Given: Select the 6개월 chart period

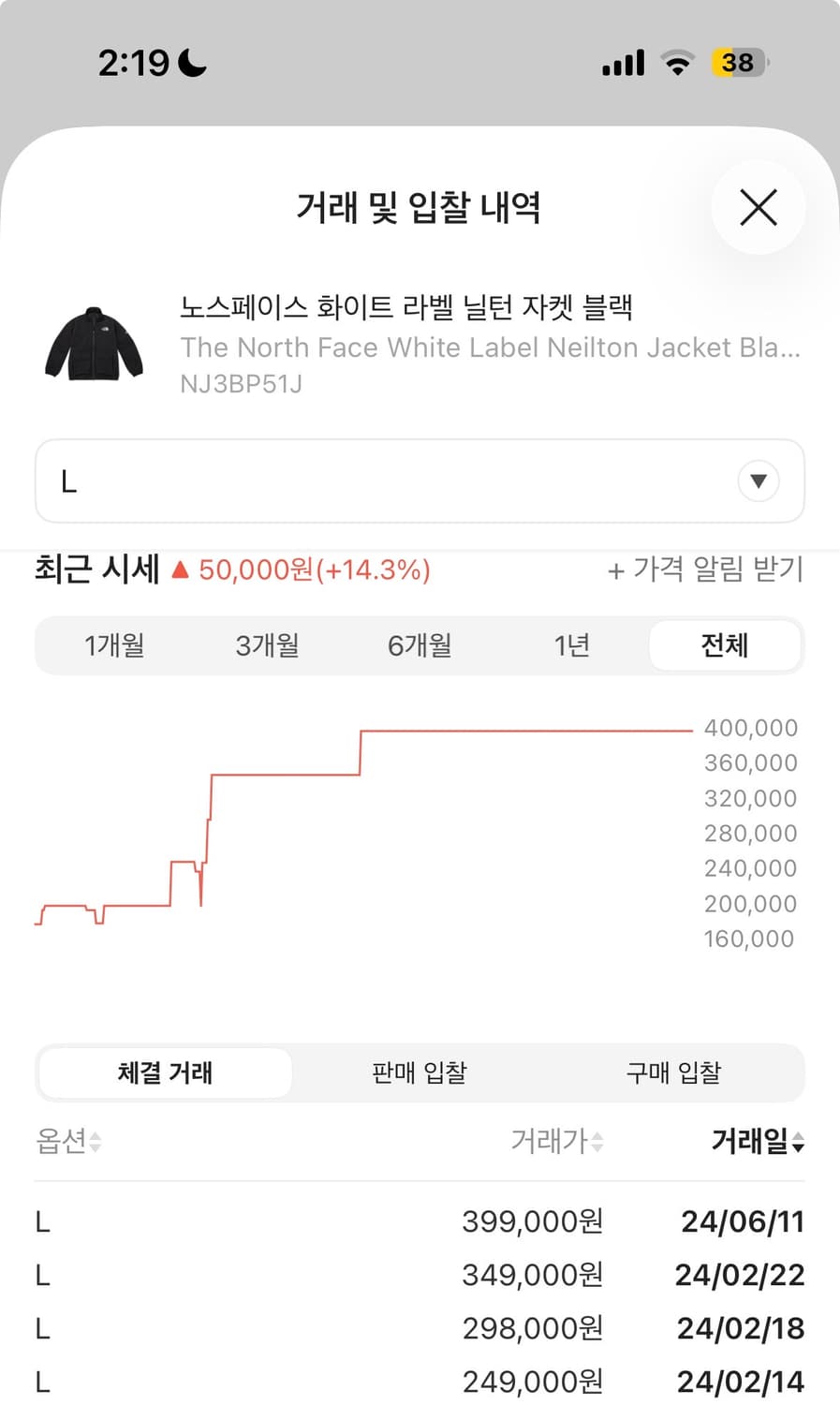Looking at the screenshot, I should click(420, 645).
